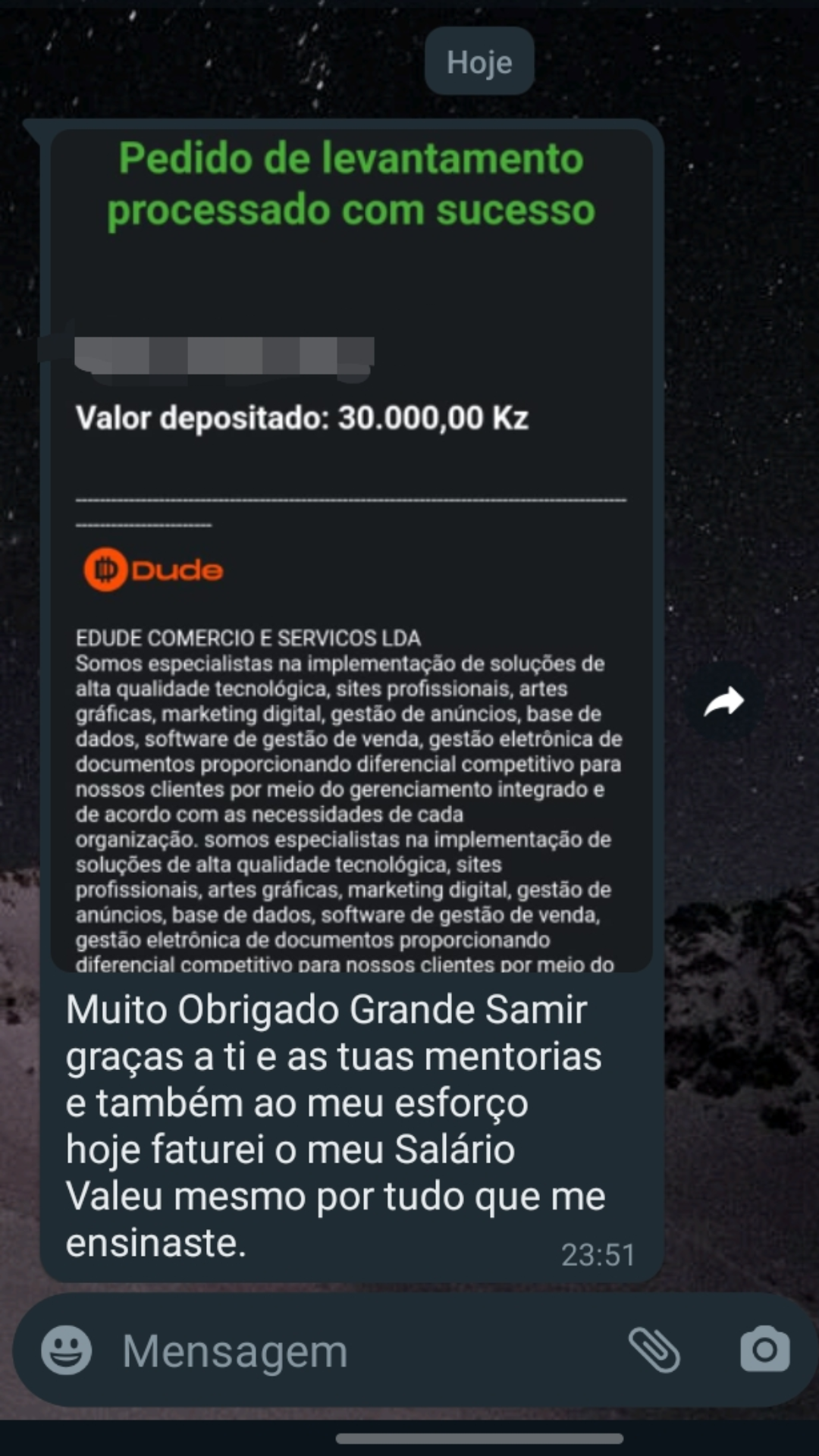The width and height of the screenshot is (819, 1456).
Task: Open the attachment paperclip
Action: pos(654,1351)
